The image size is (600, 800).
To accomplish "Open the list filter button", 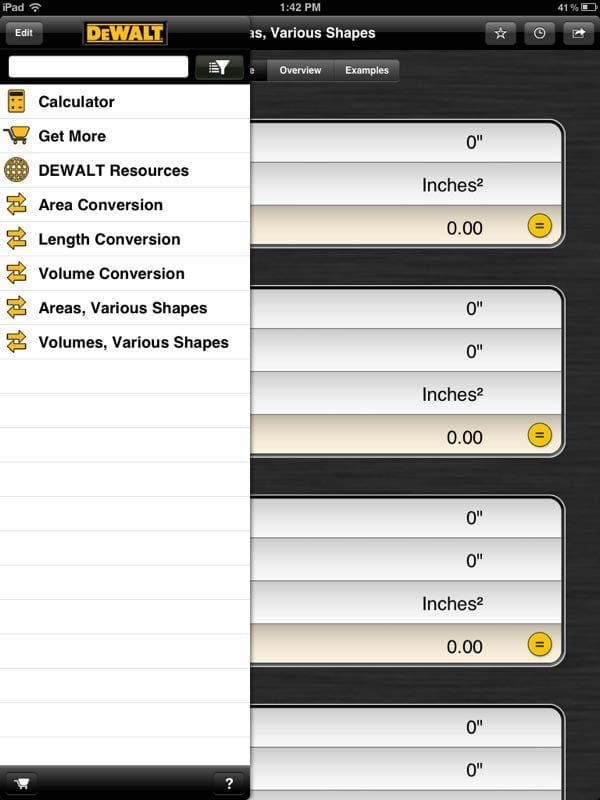I will pyautogui.click(x=219, y=67).
